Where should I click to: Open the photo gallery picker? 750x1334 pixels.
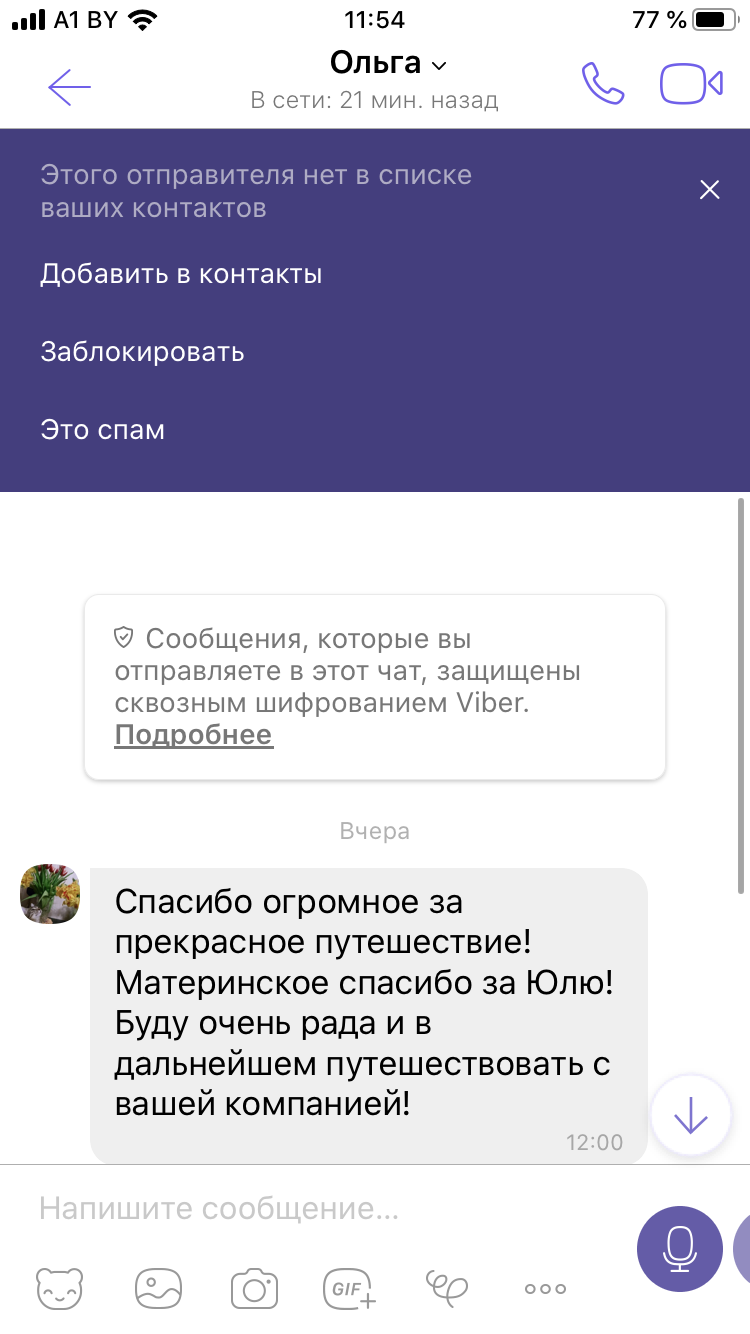158,1288
